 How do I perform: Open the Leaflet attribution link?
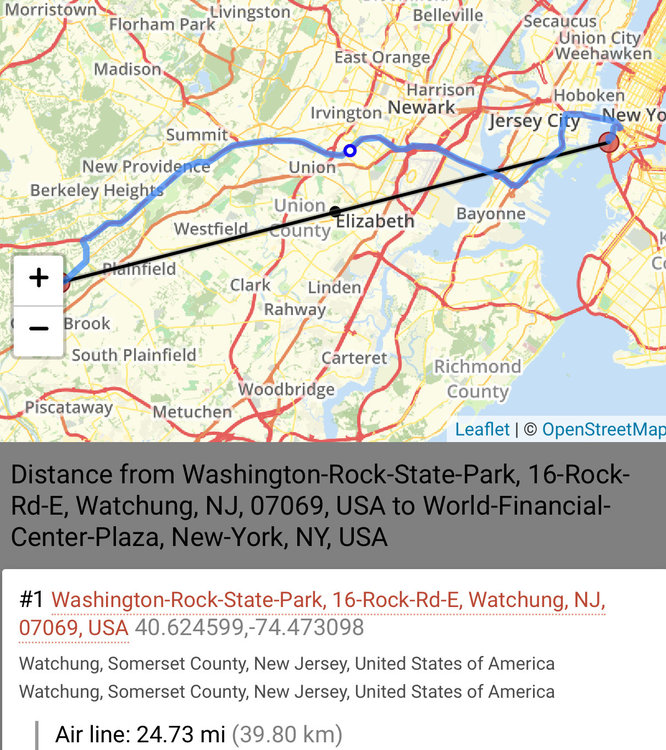[x=482, y=429]
